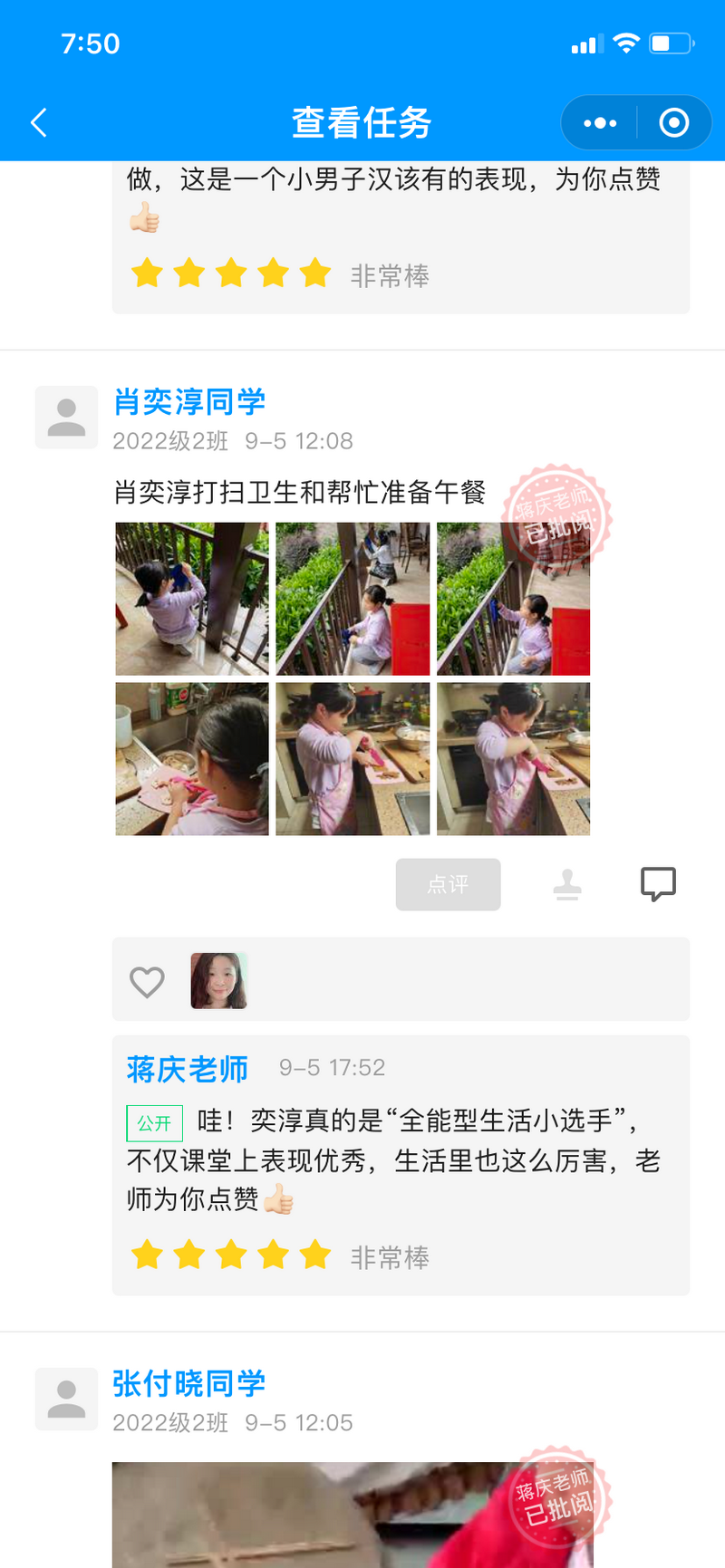This screenshot has height=1568, width=725.
Task: Open 肖奕淳's third photo with red stool
Action: click(513, 599)
